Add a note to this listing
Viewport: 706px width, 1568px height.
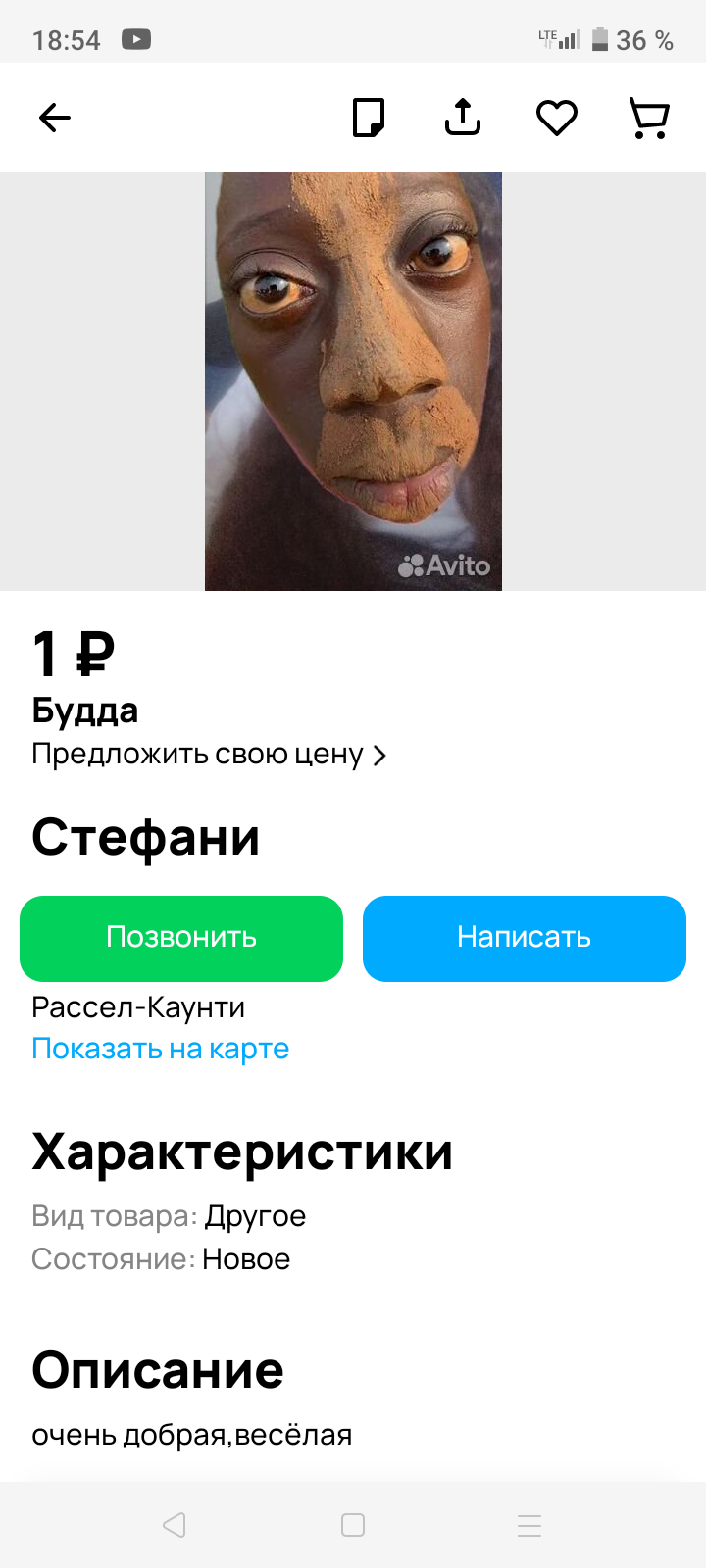pyautogui.click(x=369, y=118)
